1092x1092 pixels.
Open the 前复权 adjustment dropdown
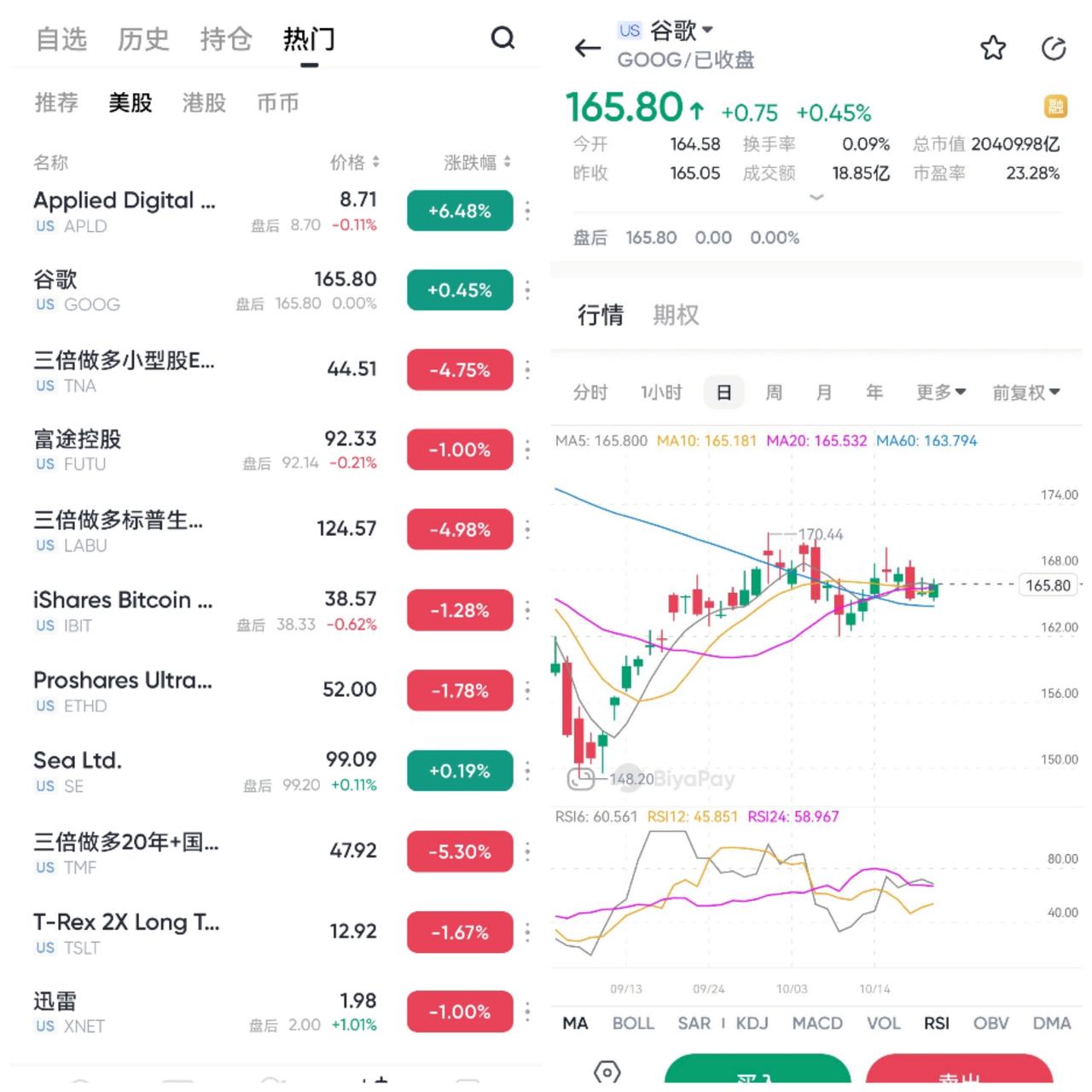point(1025,392)
